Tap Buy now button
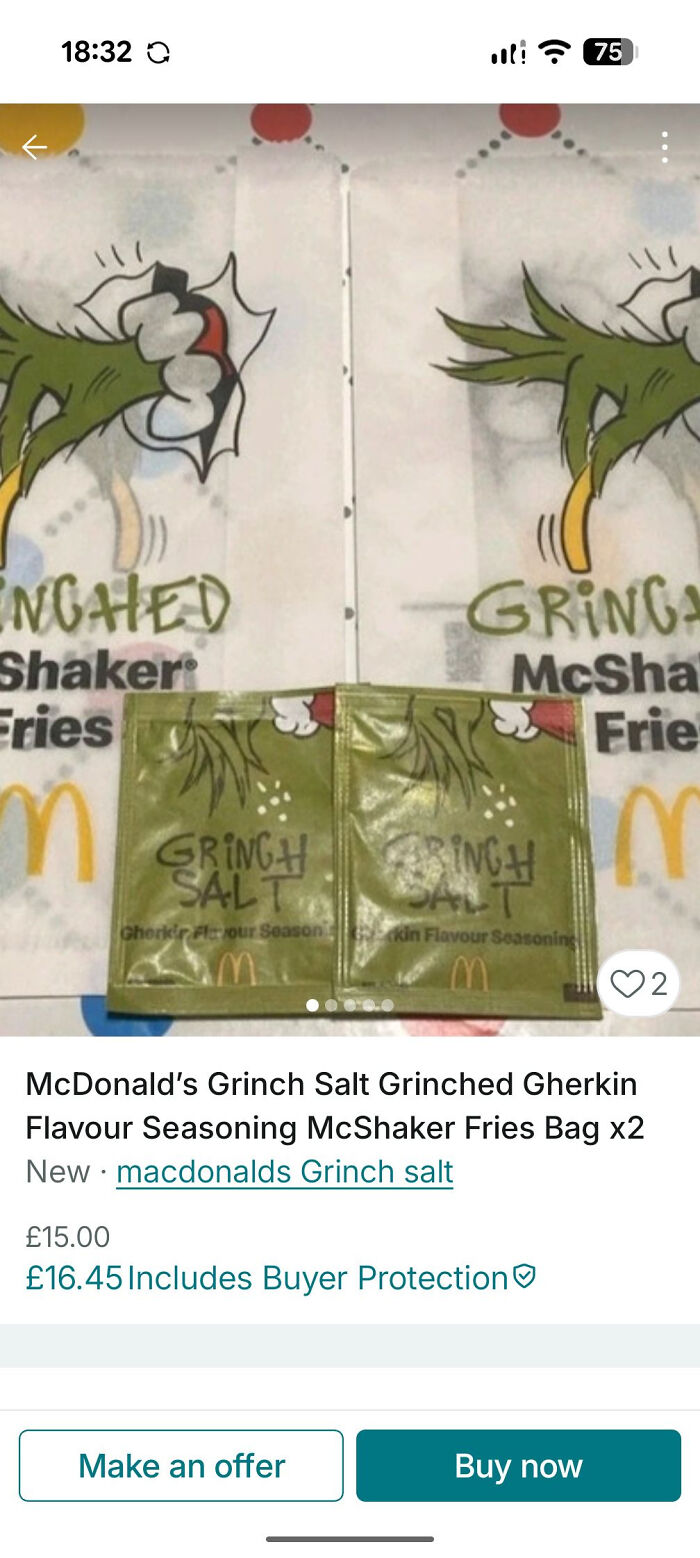This screenshot has width=700, height=1558. 518,1465
